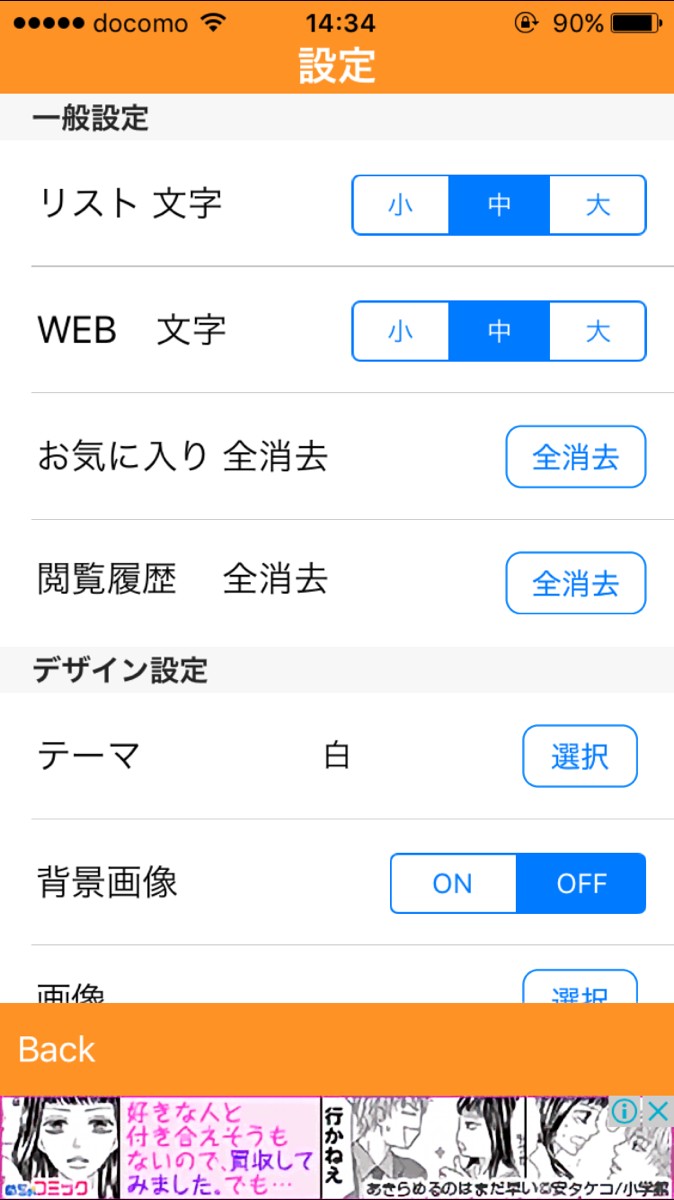Clear all 閲覧履歴 with 全消去
Viewport: 674px width, 1200px height.
pos(576,583)
